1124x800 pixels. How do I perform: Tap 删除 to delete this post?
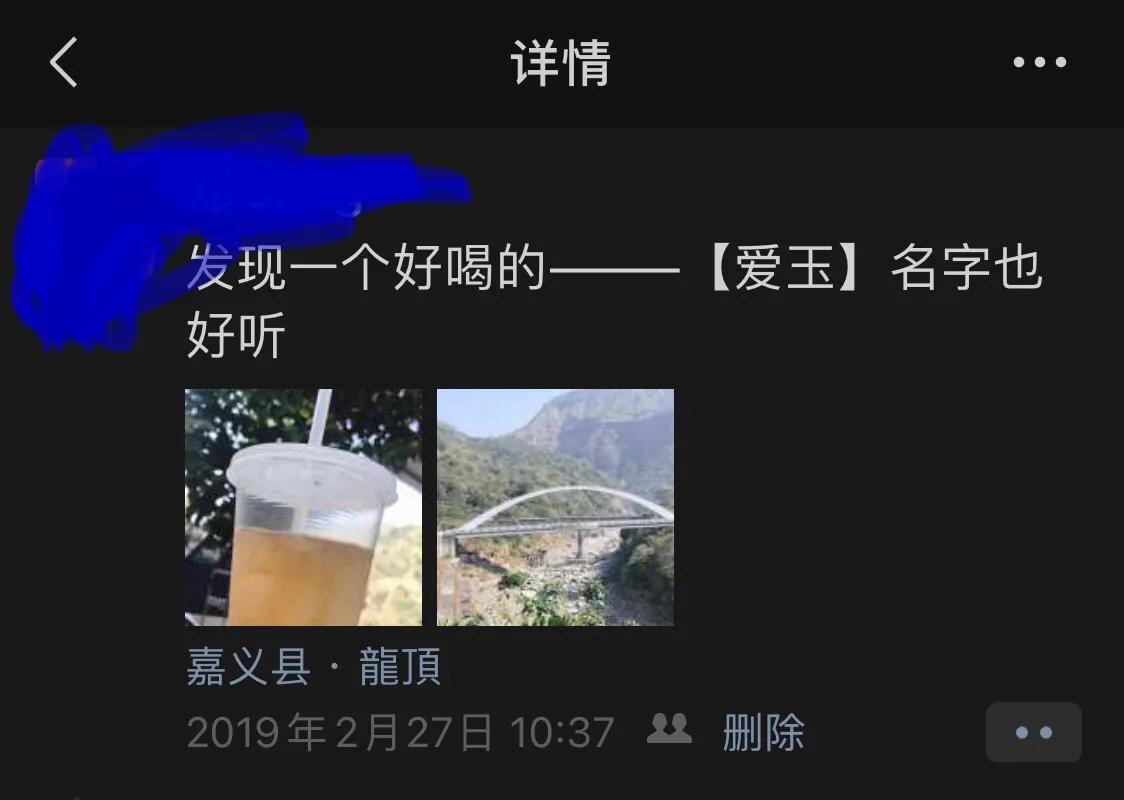(x=763, y=733)
